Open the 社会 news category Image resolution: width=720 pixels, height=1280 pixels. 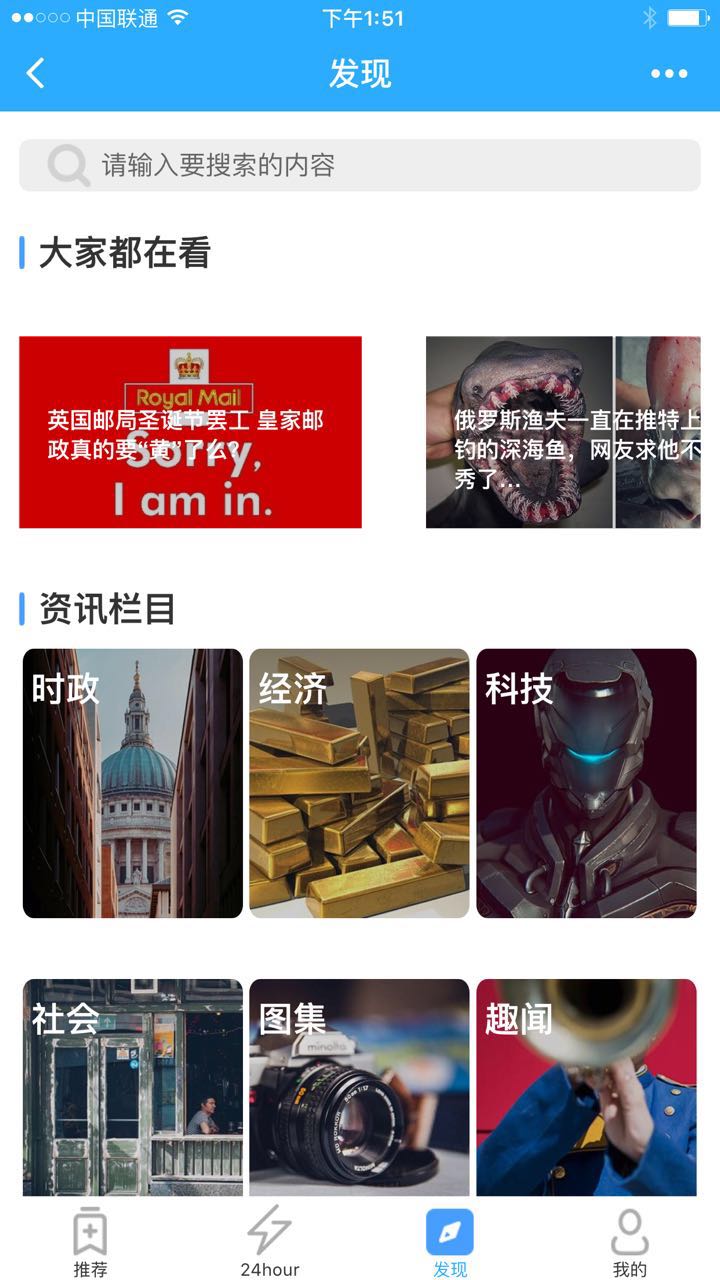tap(133, 1087)
